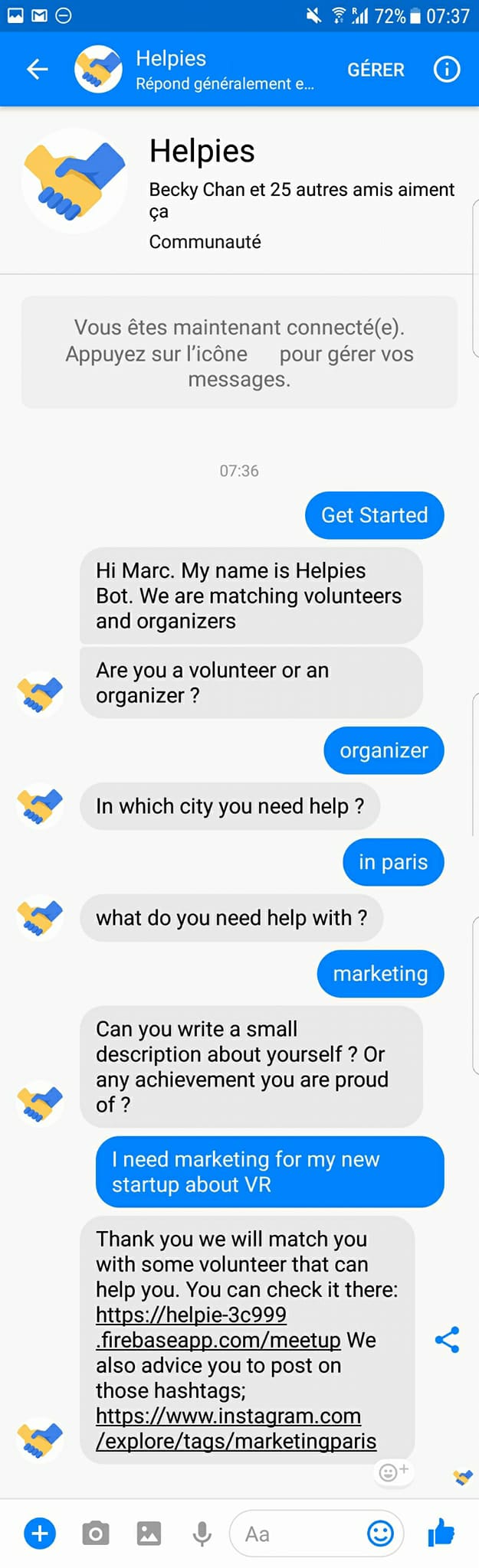Send a thumbs-up like
479x1568 pixels.
click(441, 1534)
